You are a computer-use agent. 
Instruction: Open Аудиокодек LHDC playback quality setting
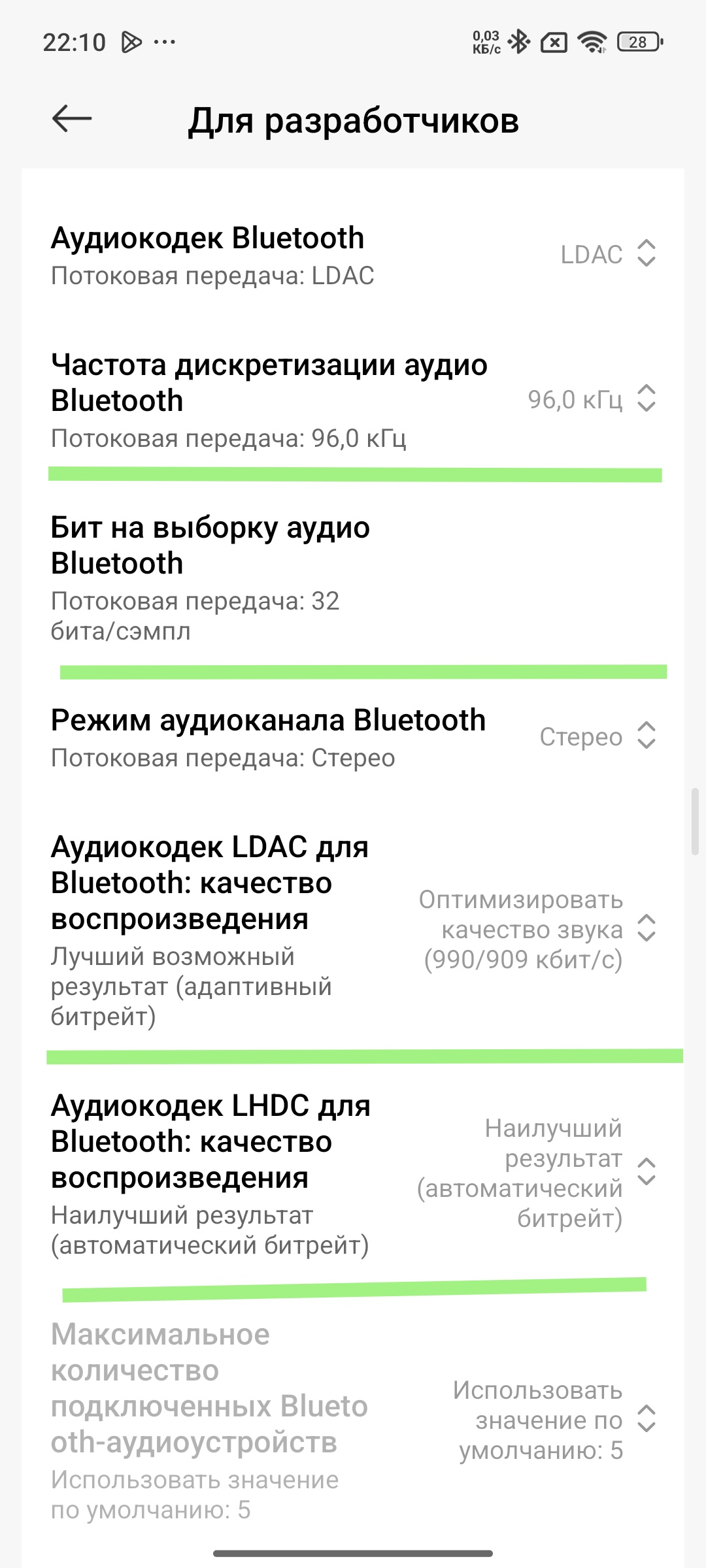(x=353, y=1173)
